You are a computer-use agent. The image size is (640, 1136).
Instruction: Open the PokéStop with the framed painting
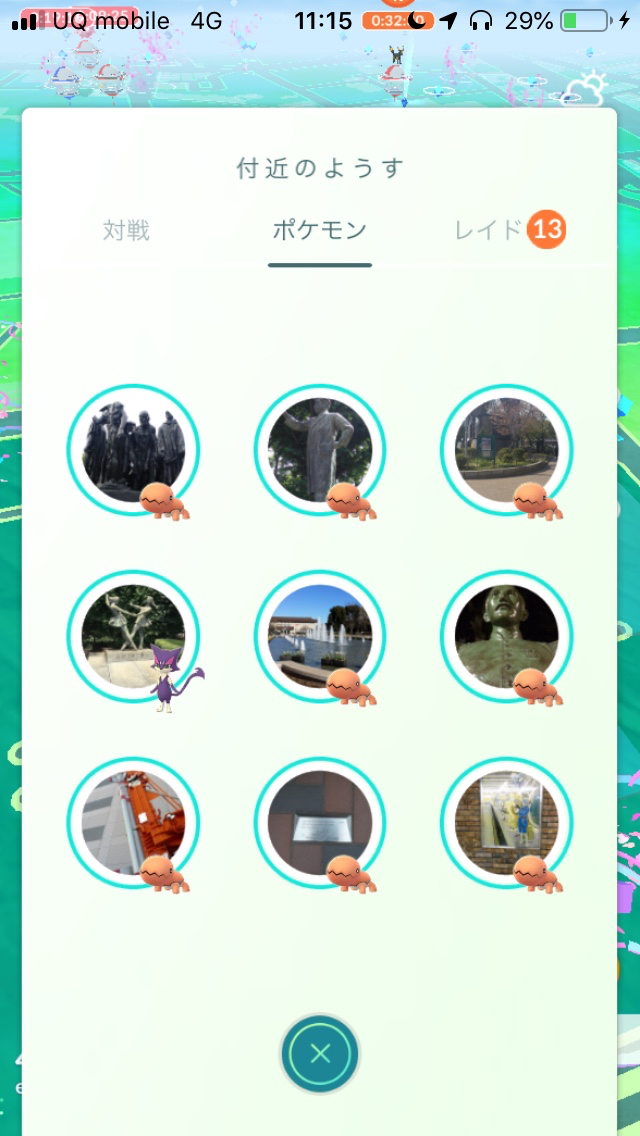pyautogui.click(x=506, y=823)
